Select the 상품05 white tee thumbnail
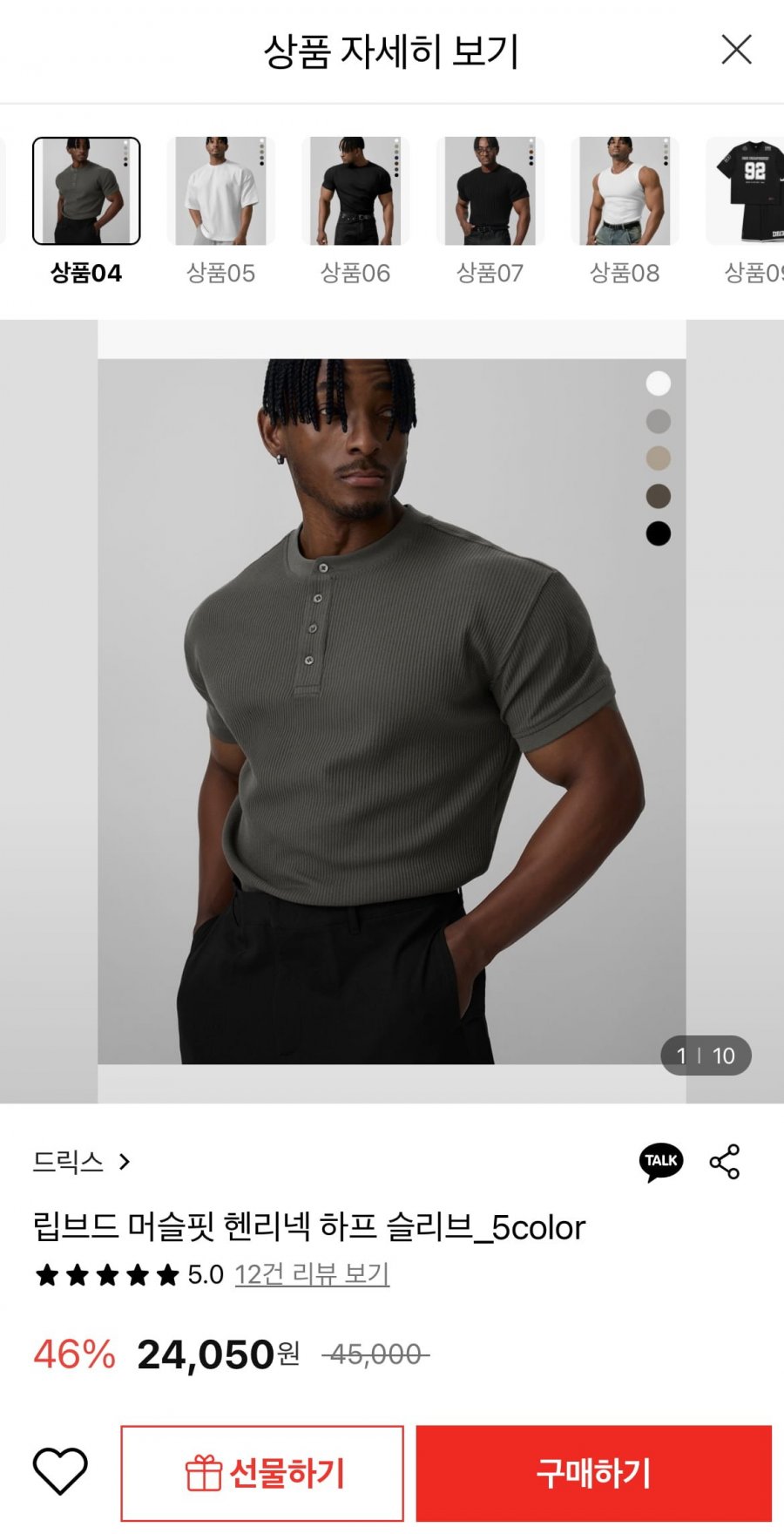This screenshot has height=1534, width=784. coord(221,192)
